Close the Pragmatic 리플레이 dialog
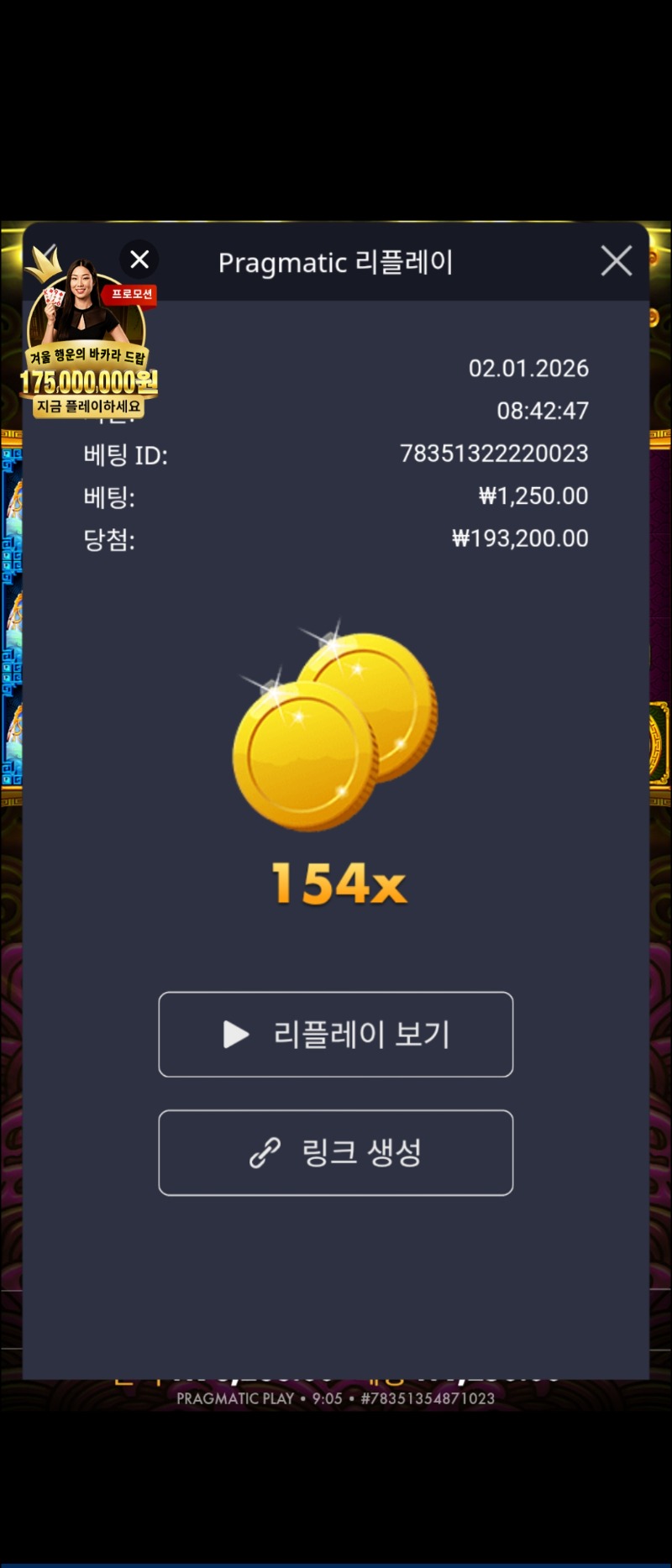The width and height of the screenshot is (672, 1568). (616, 261)
